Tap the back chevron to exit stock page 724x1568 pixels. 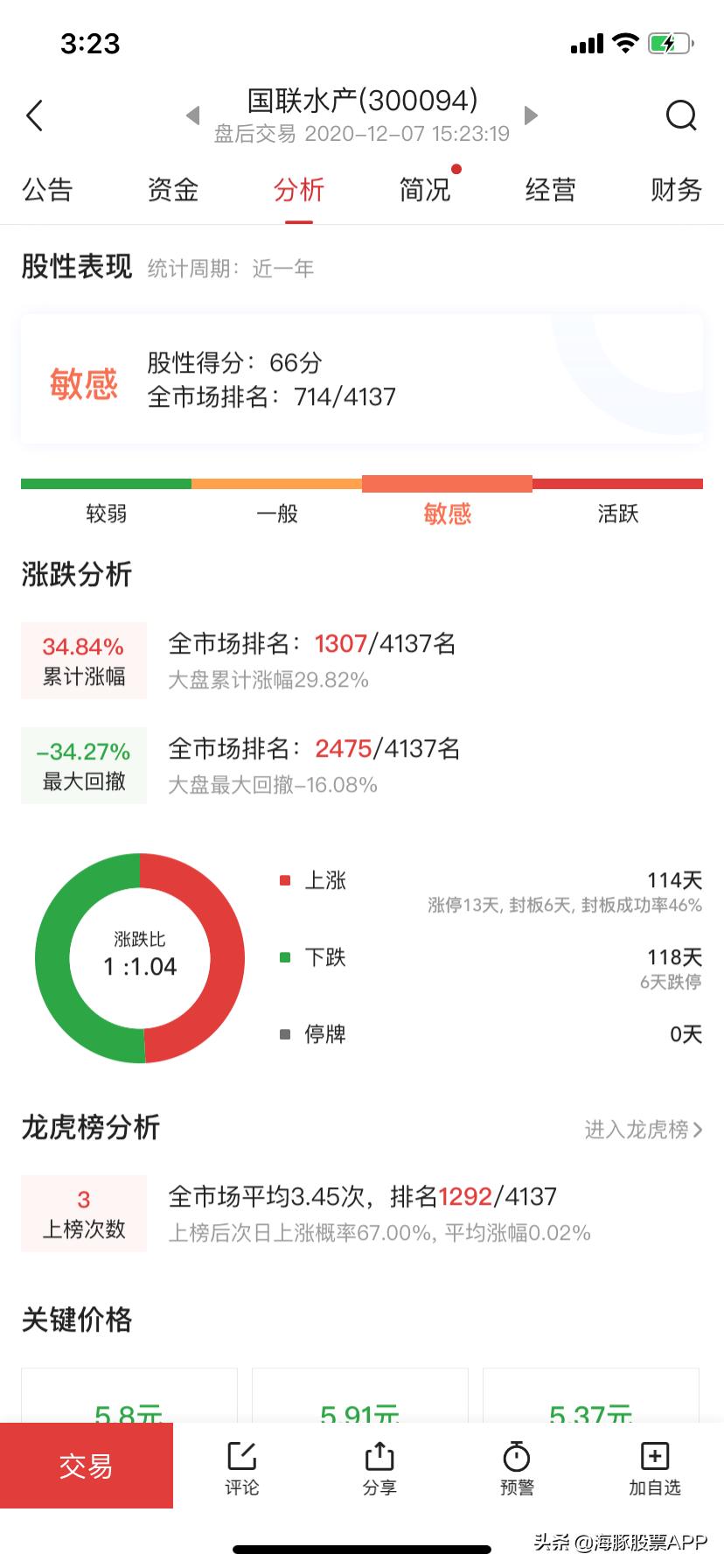(x=35, y=115)
